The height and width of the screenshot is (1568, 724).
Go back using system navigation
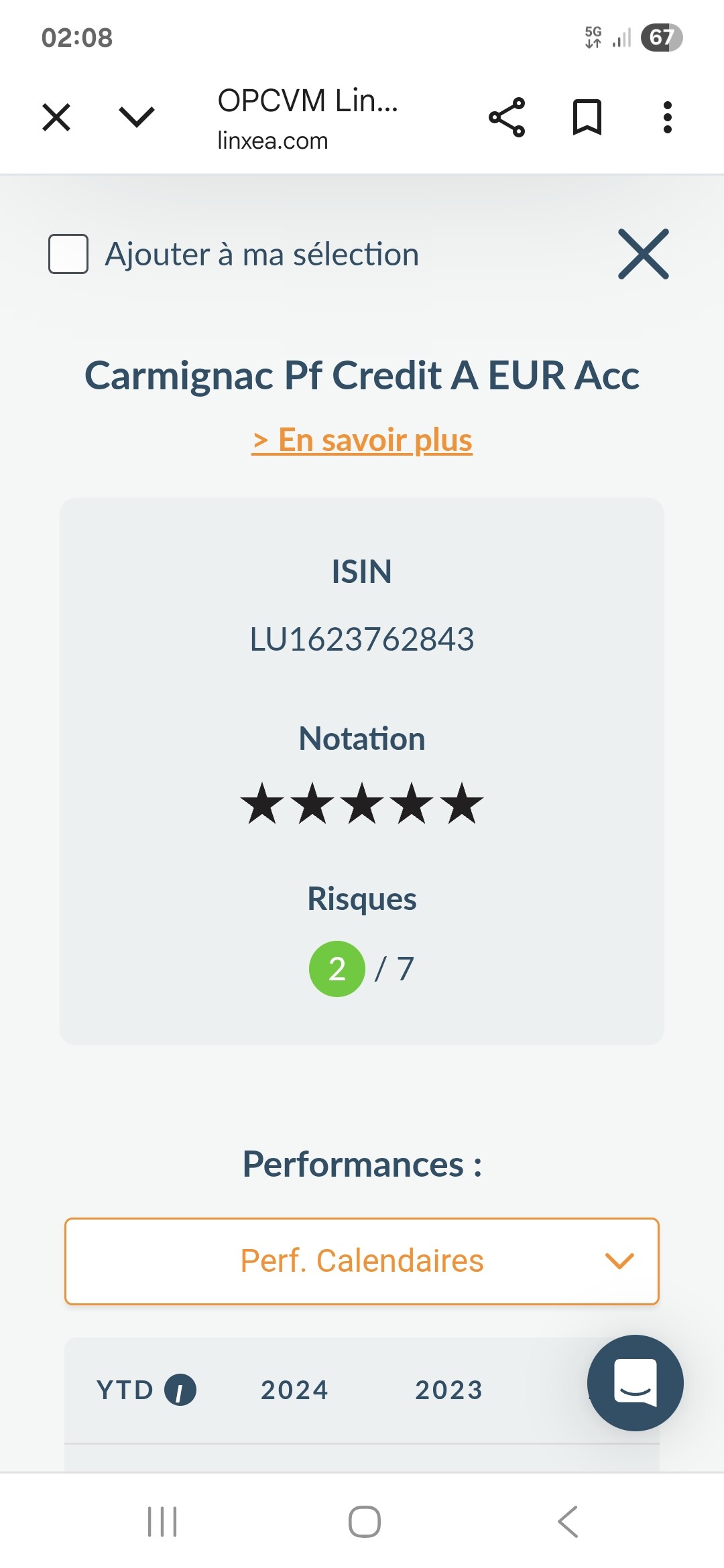pyautogui.click(x=568, y=1521)
